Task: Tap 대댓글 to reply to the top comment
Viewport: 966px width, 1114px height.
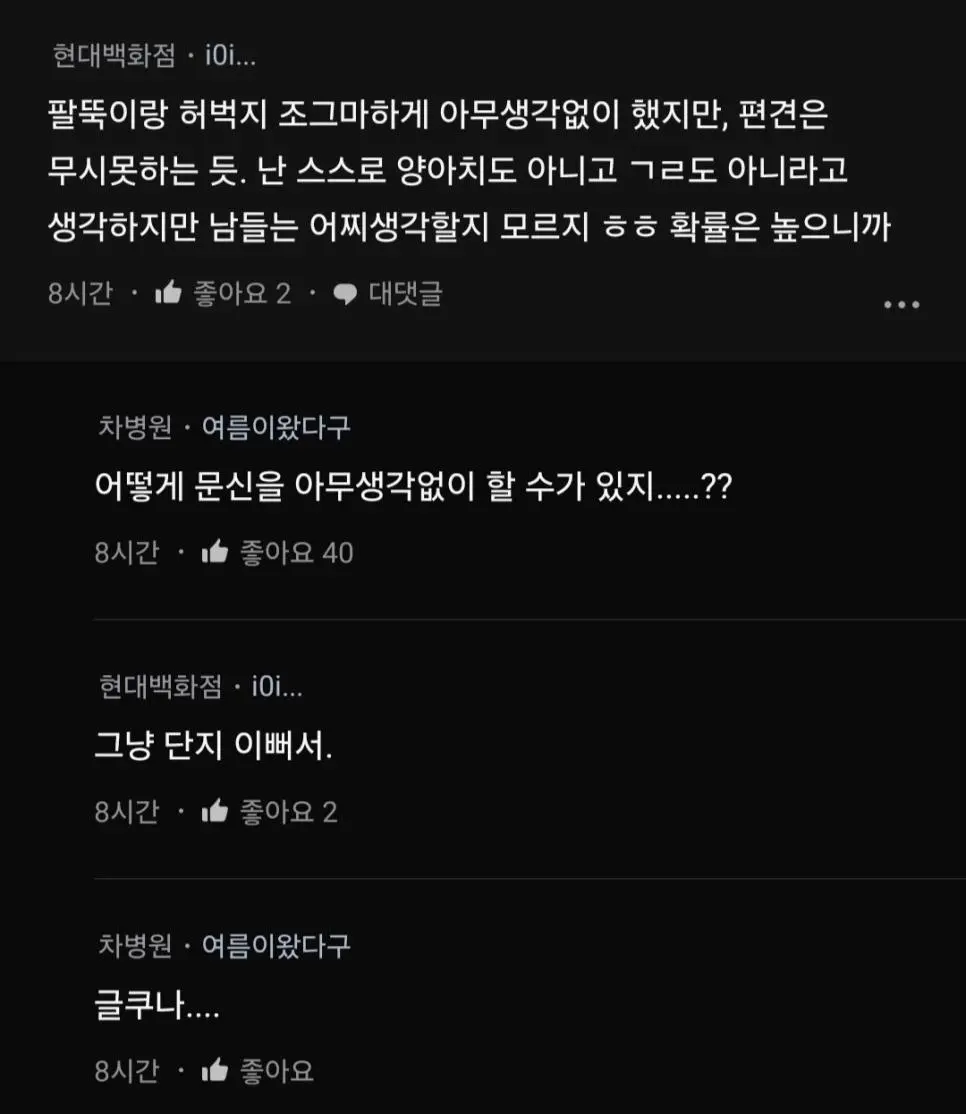Action: (x=388, y=294)
